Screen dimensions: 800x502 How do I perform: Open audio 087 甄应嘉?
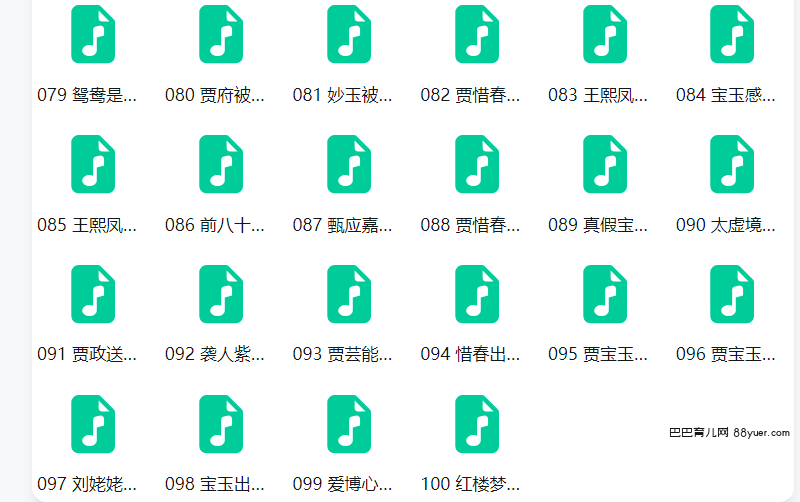(349, 165)
